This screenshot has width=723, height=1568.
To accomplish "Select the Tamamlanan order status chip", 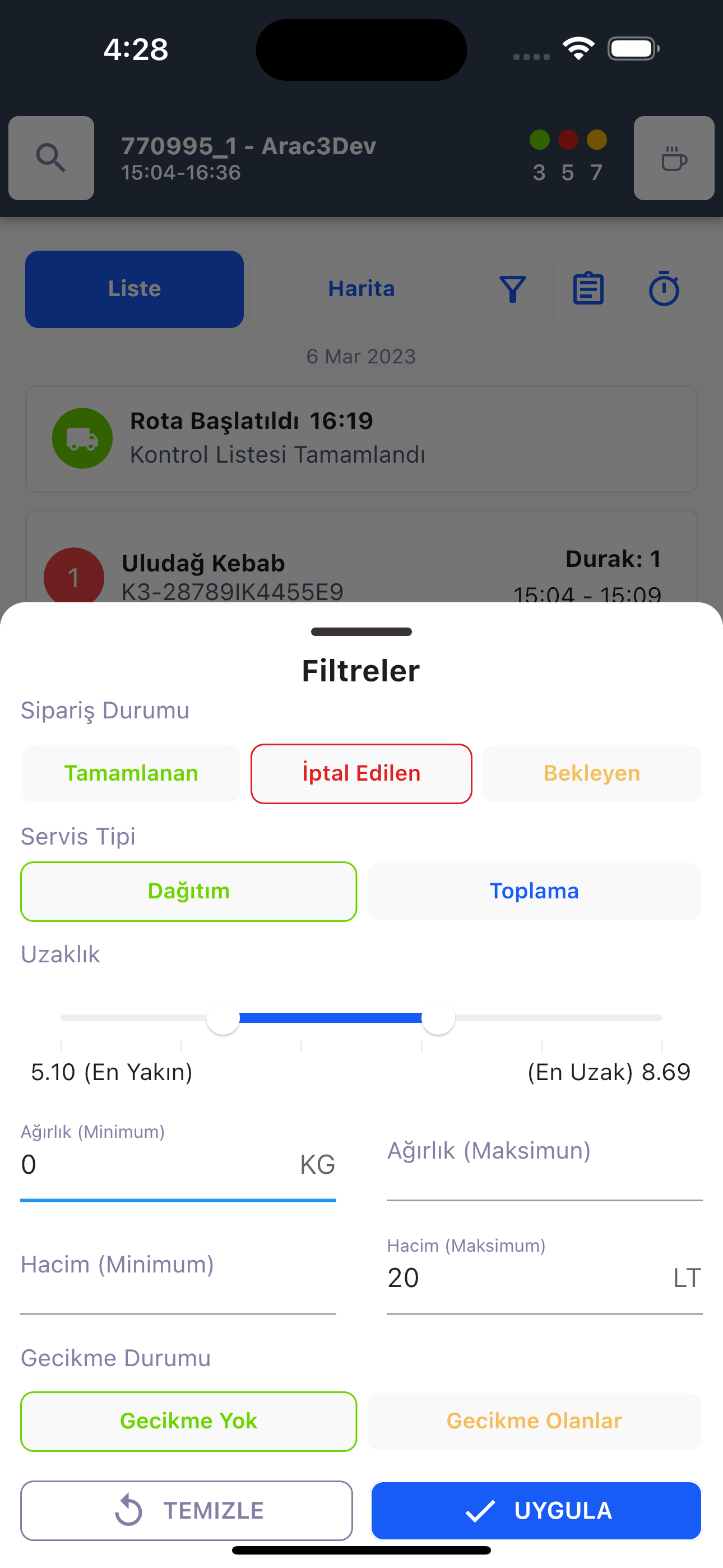I will (131, 773).
